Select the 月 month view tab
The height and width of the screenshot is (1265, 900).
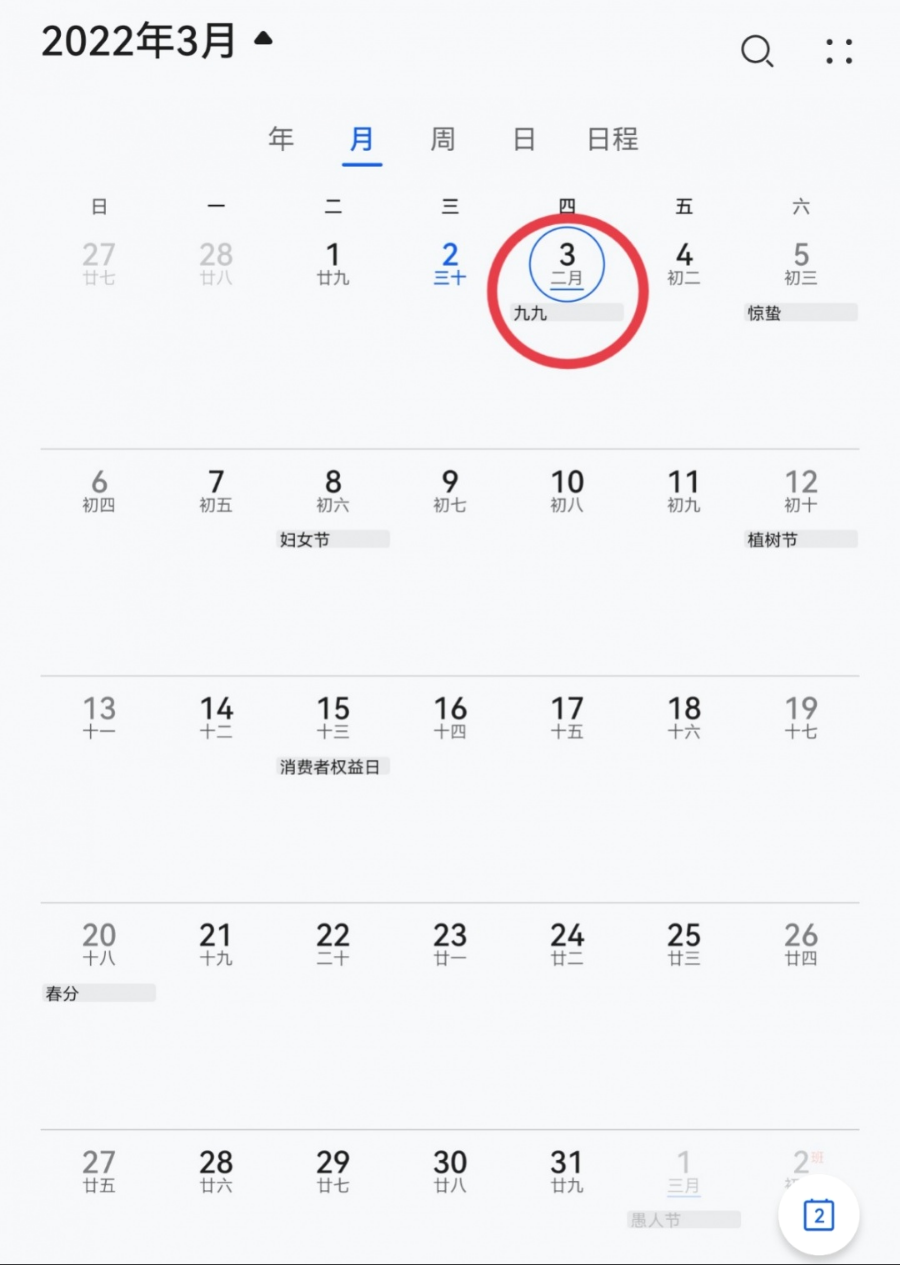click(361, 139)
